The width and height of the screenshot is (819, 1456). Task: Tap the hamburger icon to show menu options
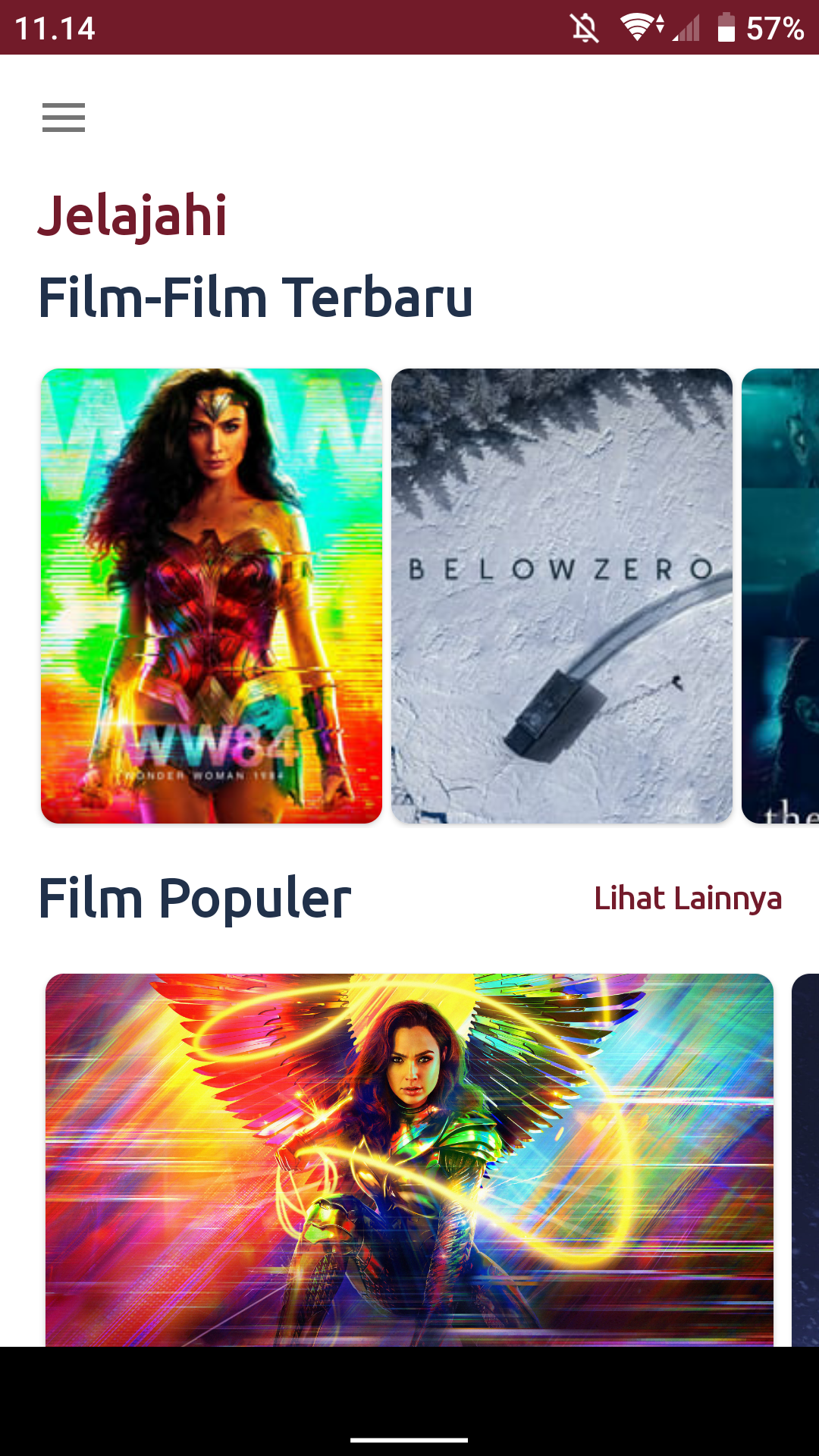pos(64,118)
